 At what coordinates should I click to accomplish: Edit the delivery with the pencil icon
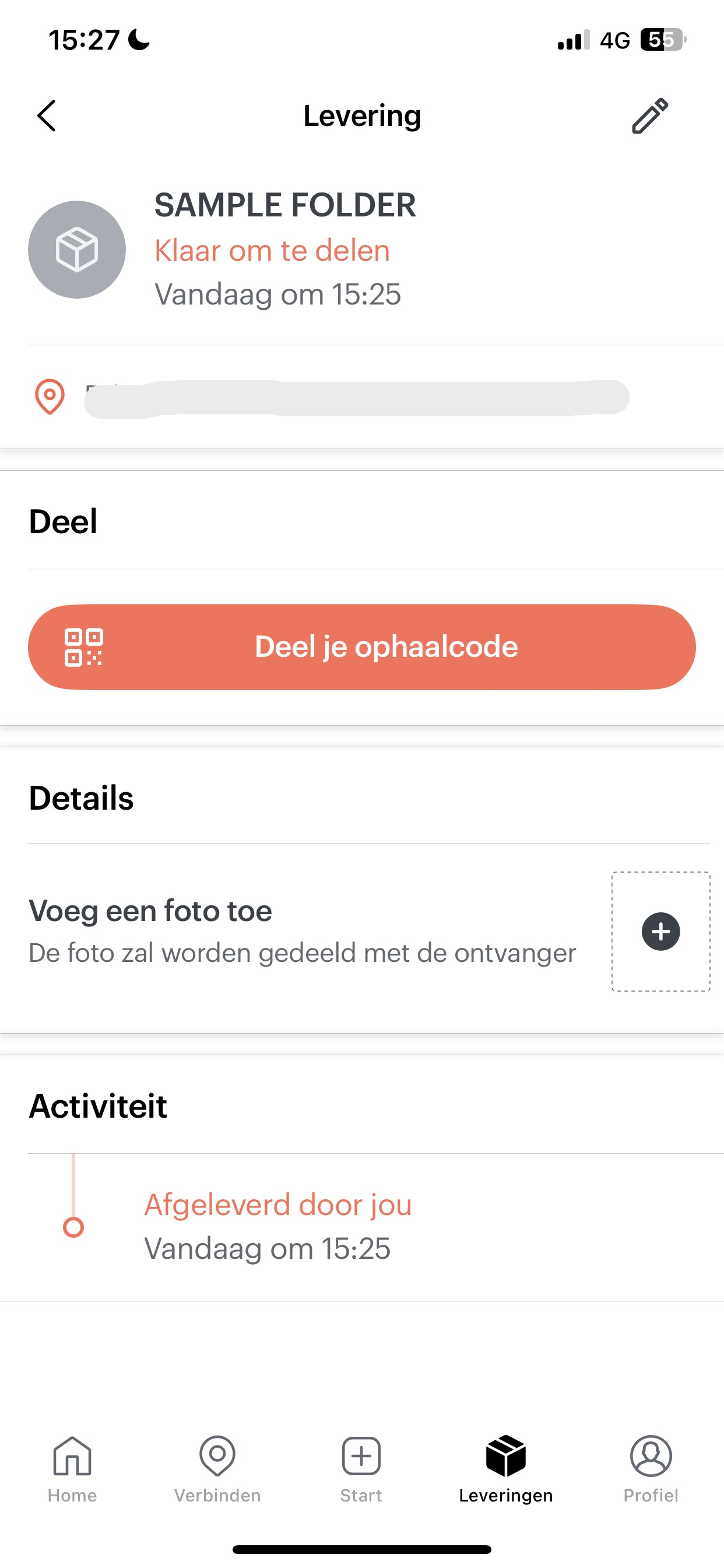[650, 116]
